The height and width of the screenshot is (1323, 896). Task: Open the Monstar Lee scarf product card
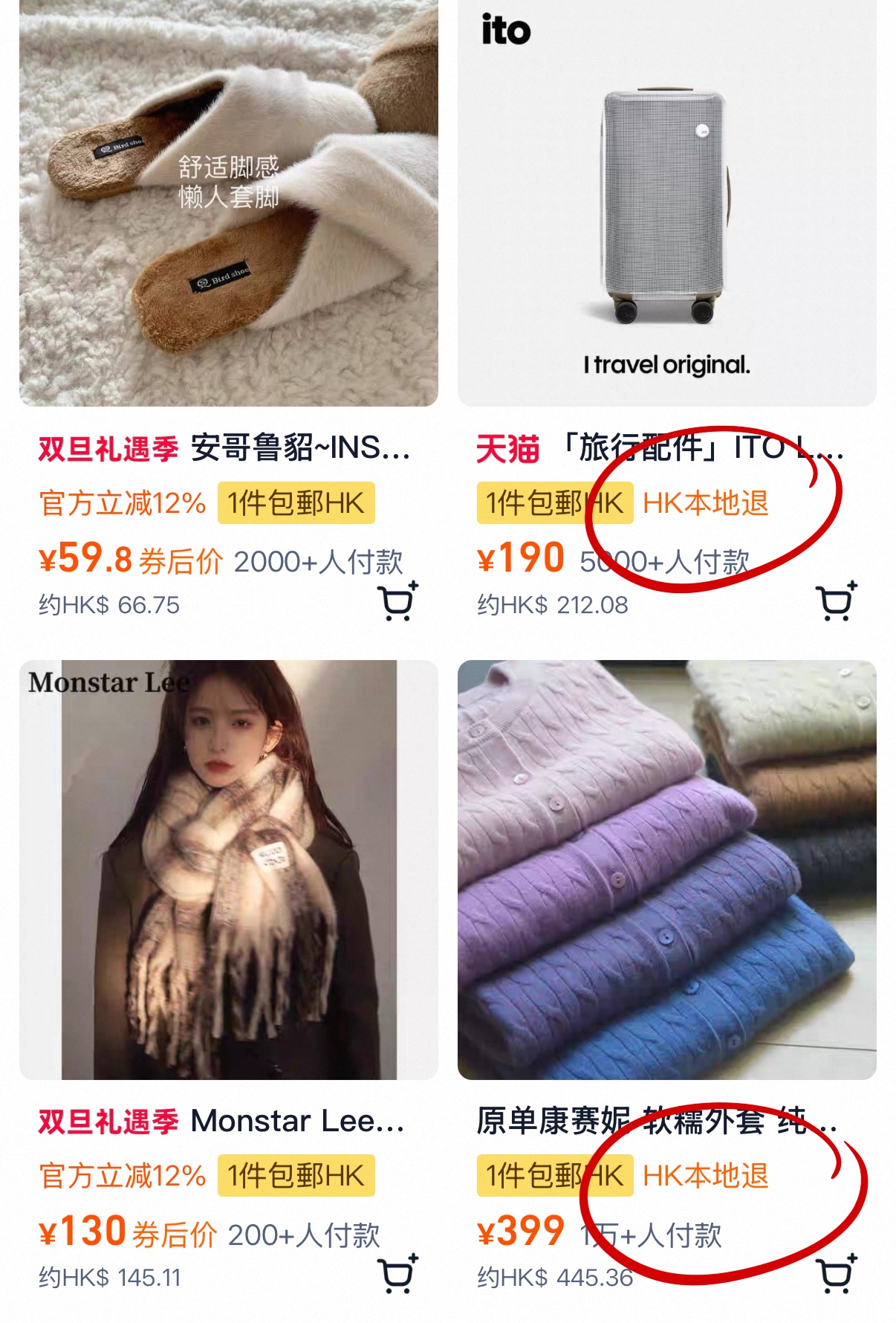(x=228, y=870)
